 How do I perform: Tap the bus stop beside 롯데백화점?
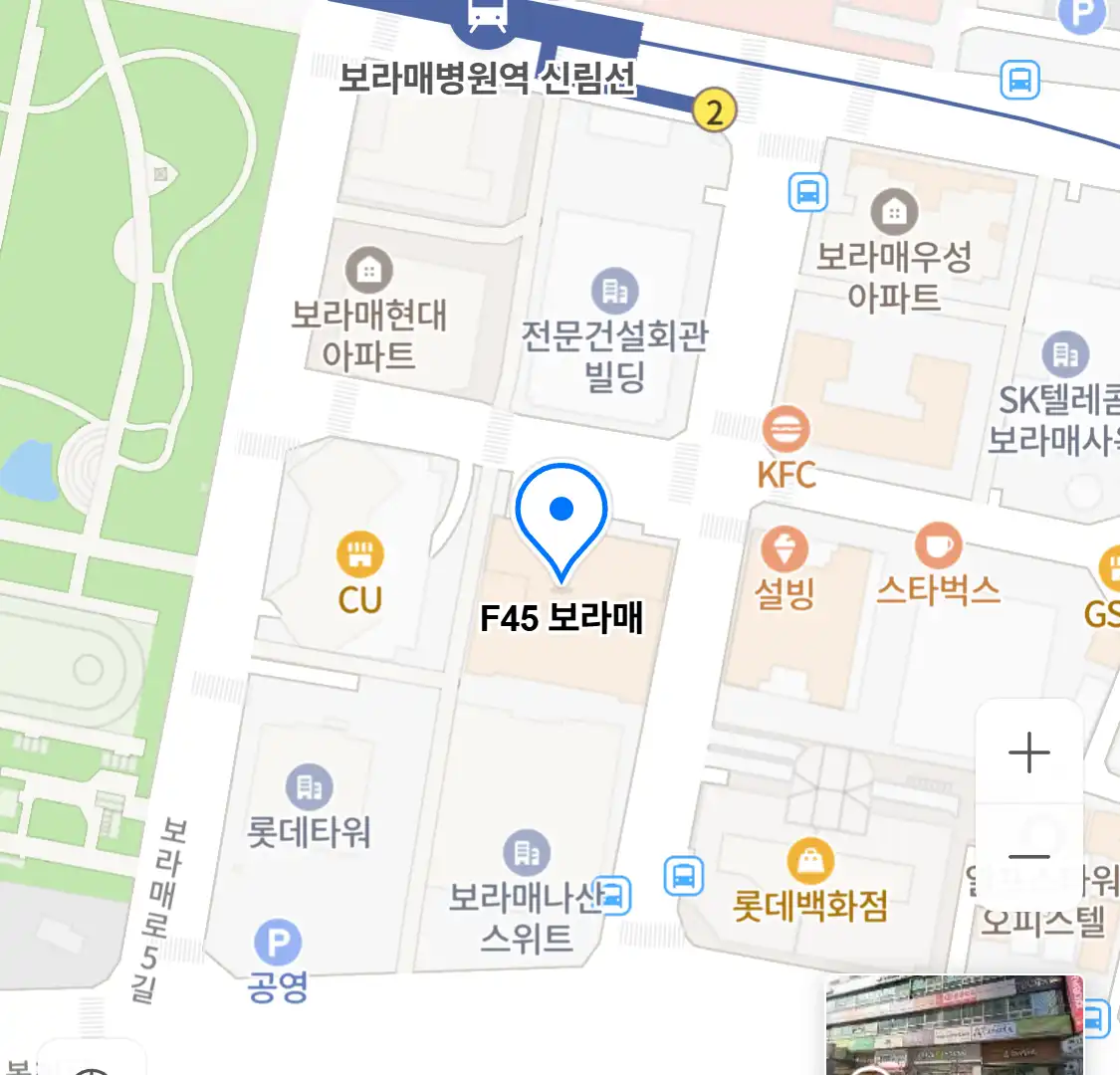click(684, 877)
